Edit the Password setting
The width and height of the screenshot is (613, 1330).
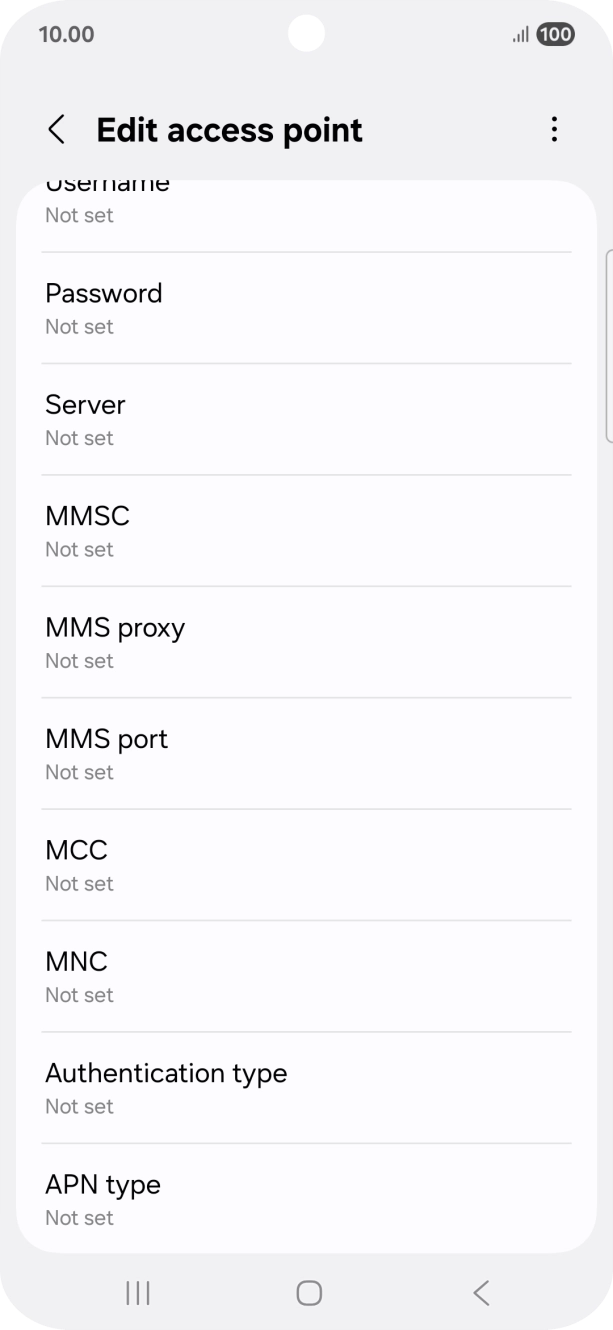coord(306,308)
